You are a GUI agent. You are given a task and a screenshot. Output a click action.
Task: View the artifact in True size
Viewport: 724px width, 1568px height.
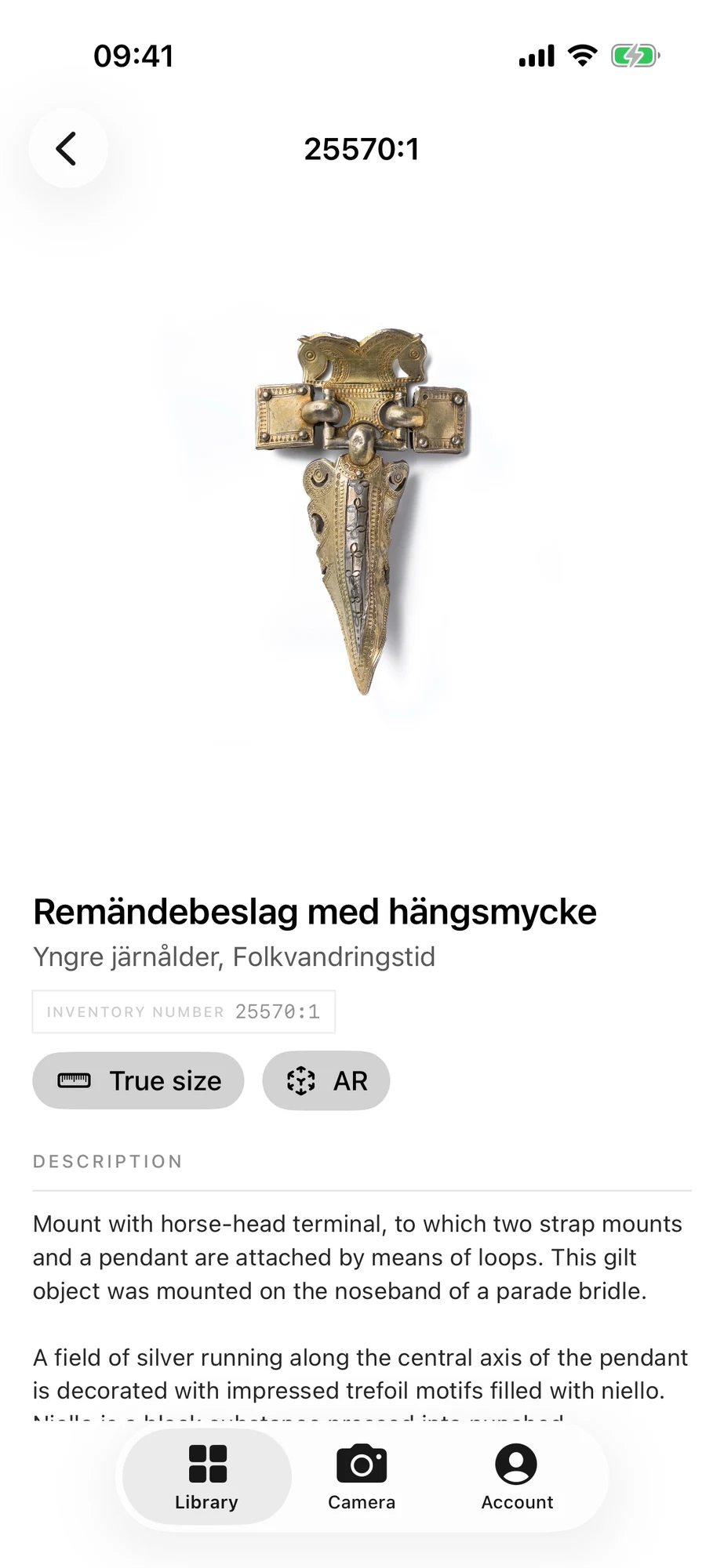pyautogui.click(x=138, y=1080)
